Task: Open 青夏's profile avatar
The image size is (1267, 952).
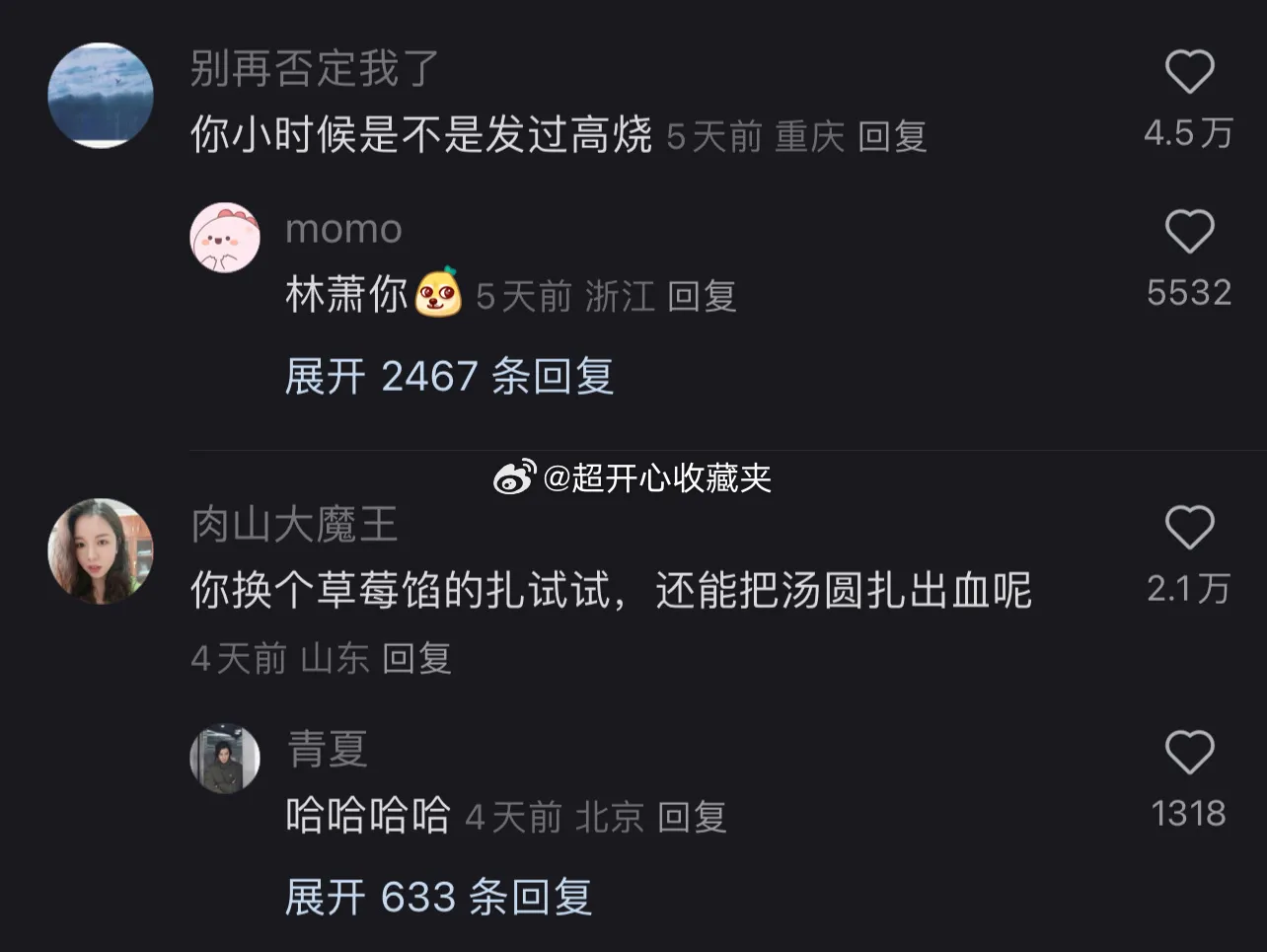Action: tap(225, 759)
